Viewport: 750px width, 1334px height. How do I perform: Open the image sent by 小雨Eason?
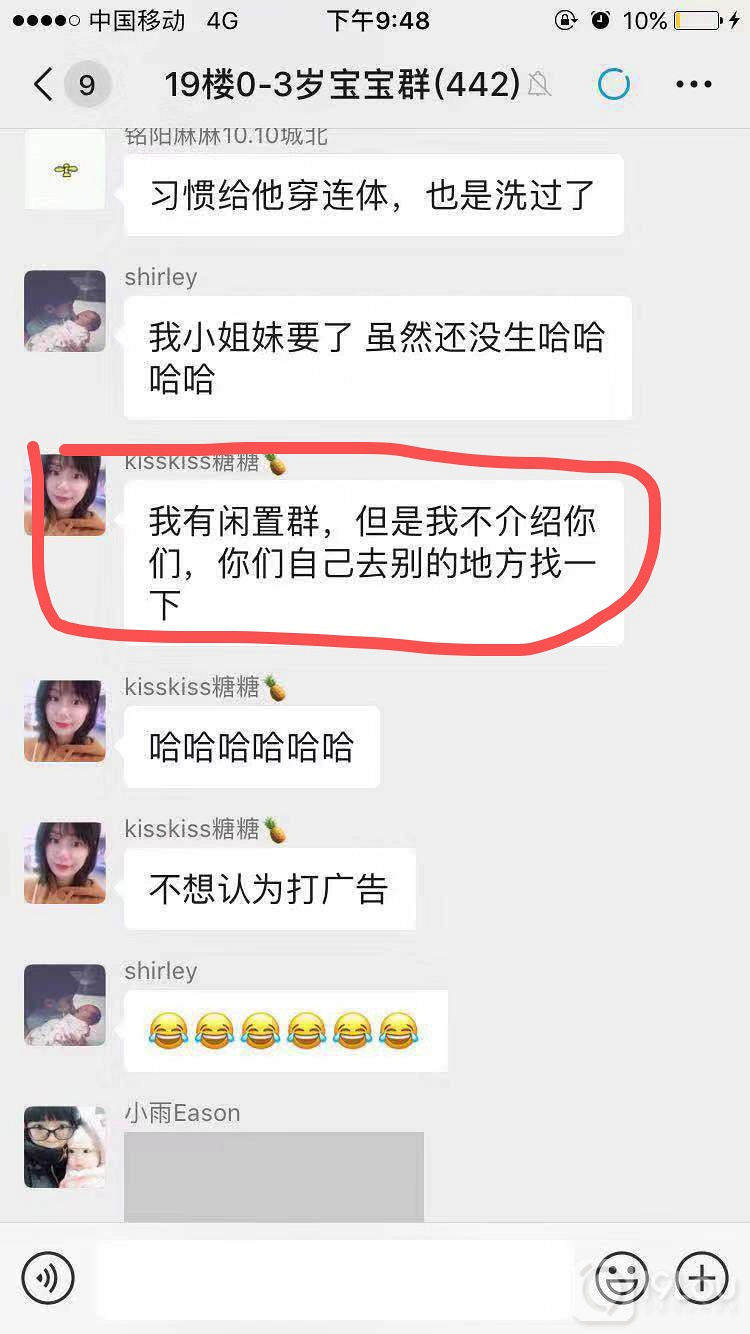click(273, 1176)
